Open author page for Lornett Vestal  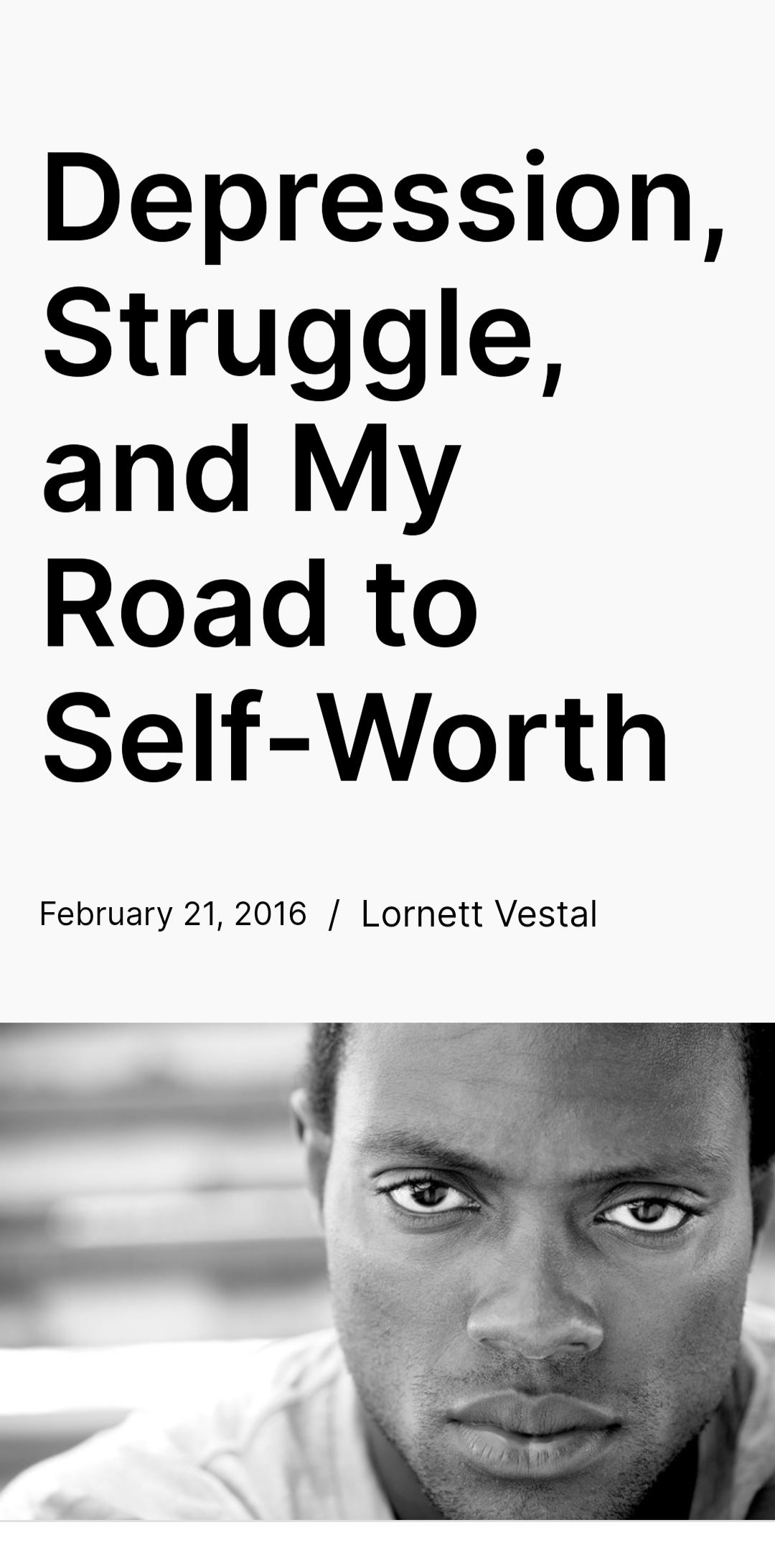pyautogui.click(x=479, y=914)
